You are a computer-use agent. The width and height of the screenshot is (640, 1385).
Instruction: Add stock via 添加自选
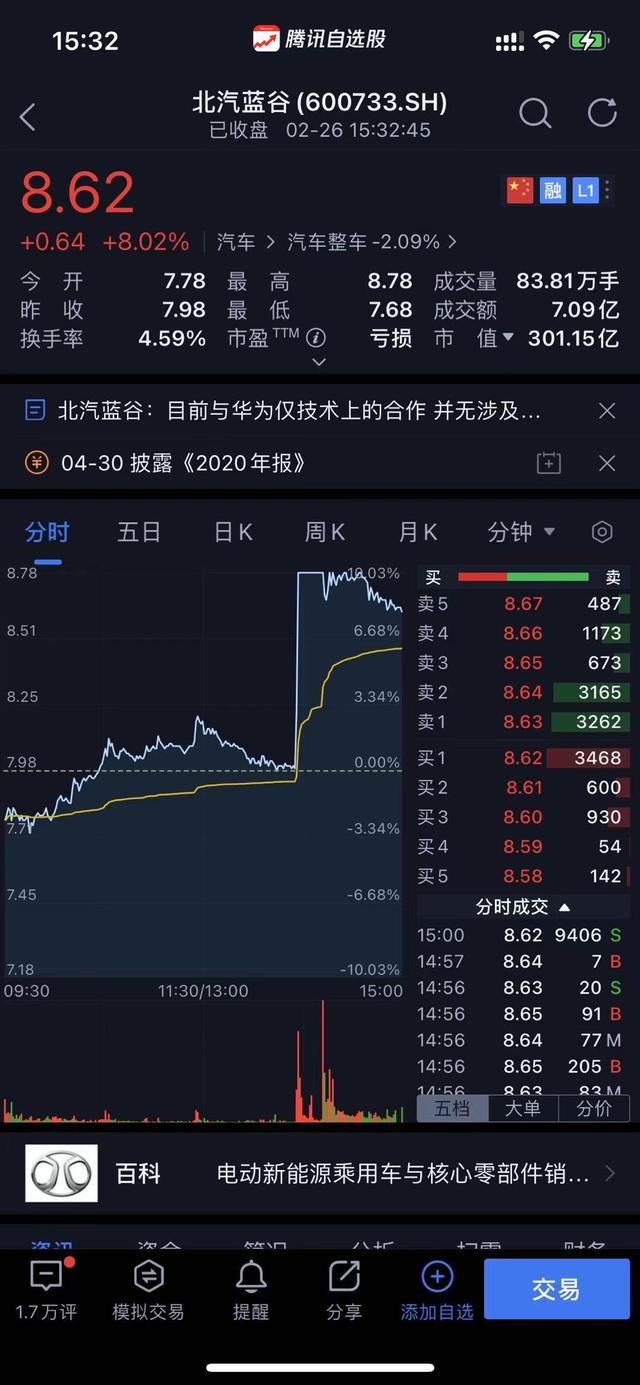[437, 1291]
